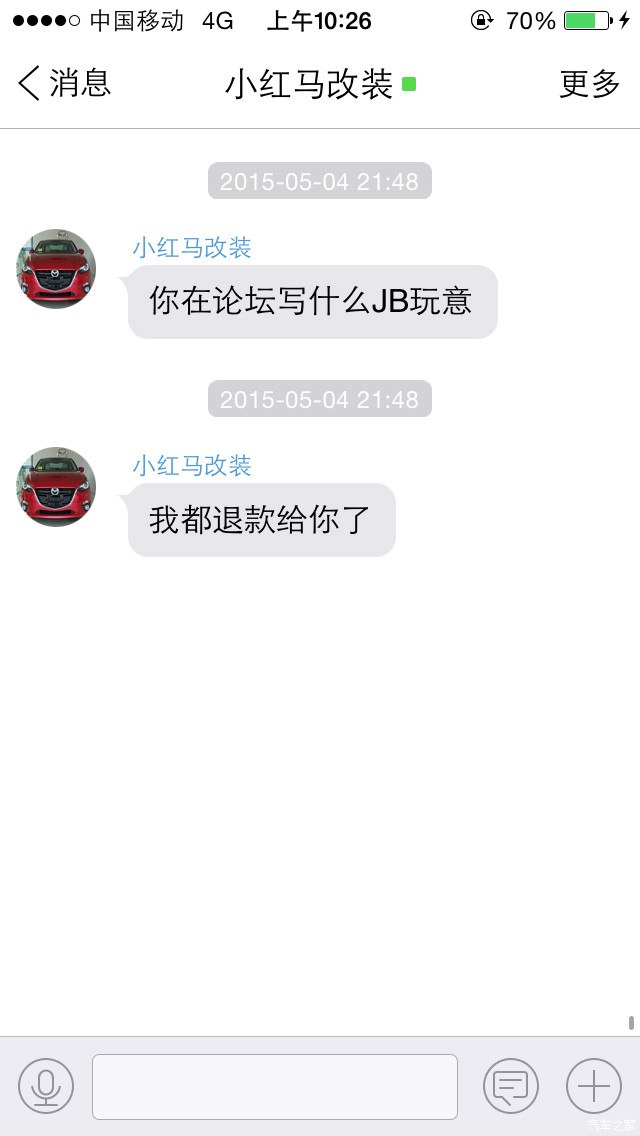This screenshot has height=1136, width=640.
Task: Open the plus attachment menu
Action: (593, 1086)
